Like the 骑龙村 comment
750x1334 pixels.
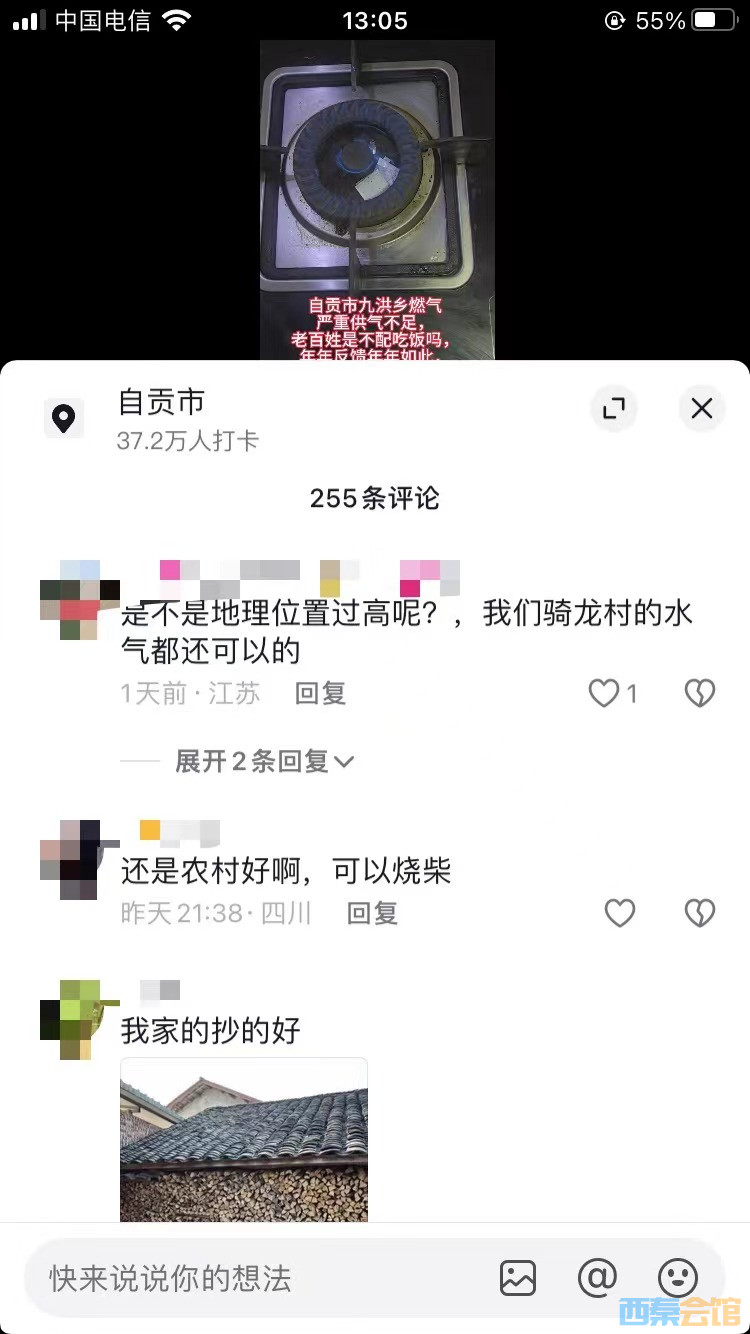[x=604, y=693]
